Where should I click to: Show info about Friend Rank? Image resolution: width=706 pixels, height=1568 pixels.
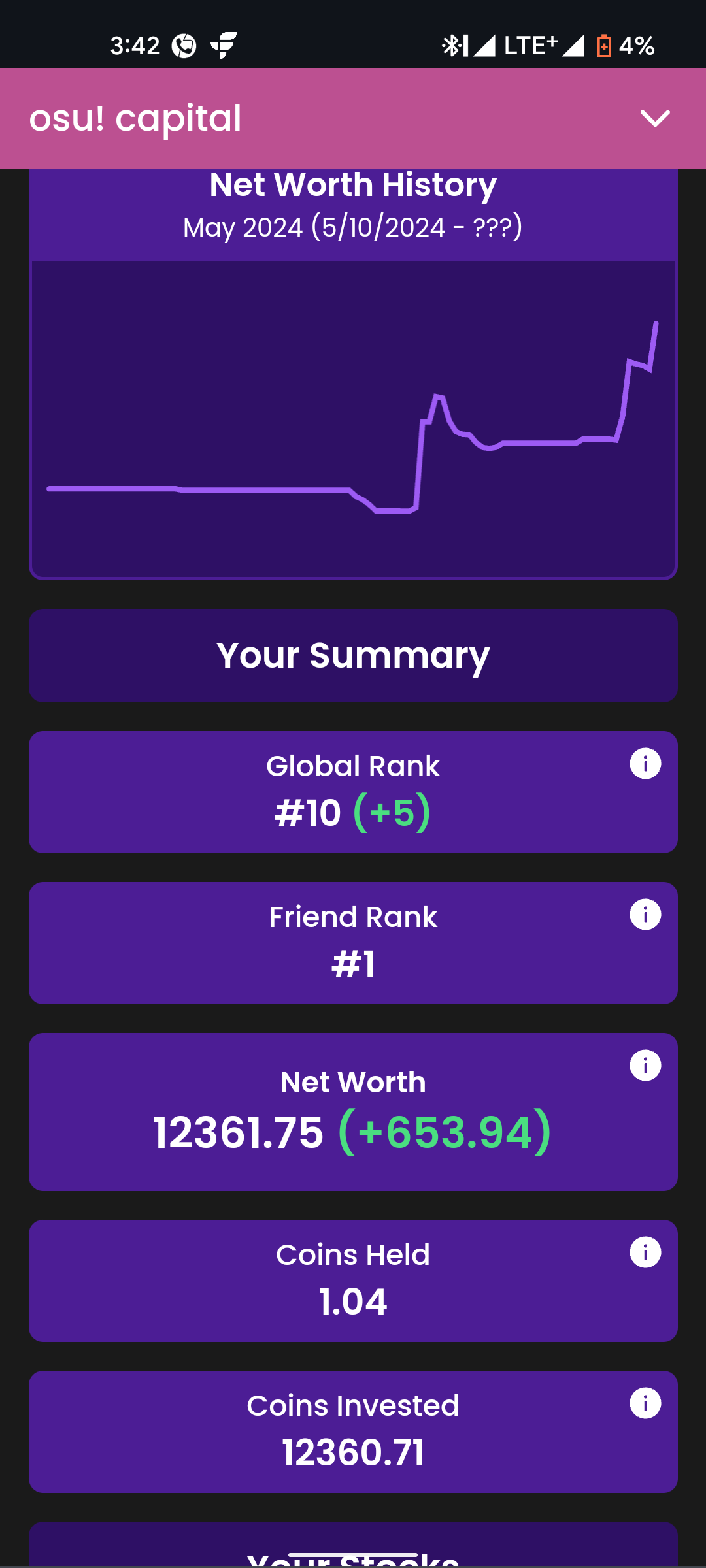(x=645, y=915)
